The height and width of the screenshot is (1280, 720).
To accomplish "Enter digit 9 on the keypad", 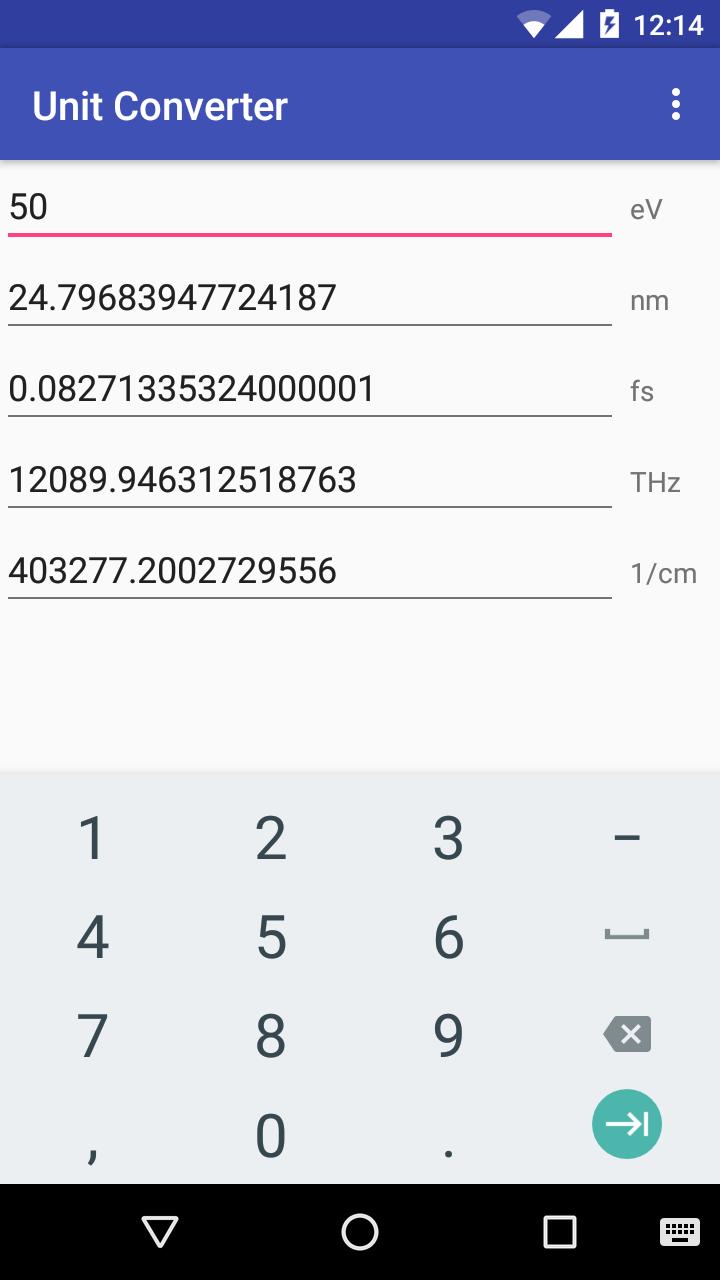I will pos(448,1037).
